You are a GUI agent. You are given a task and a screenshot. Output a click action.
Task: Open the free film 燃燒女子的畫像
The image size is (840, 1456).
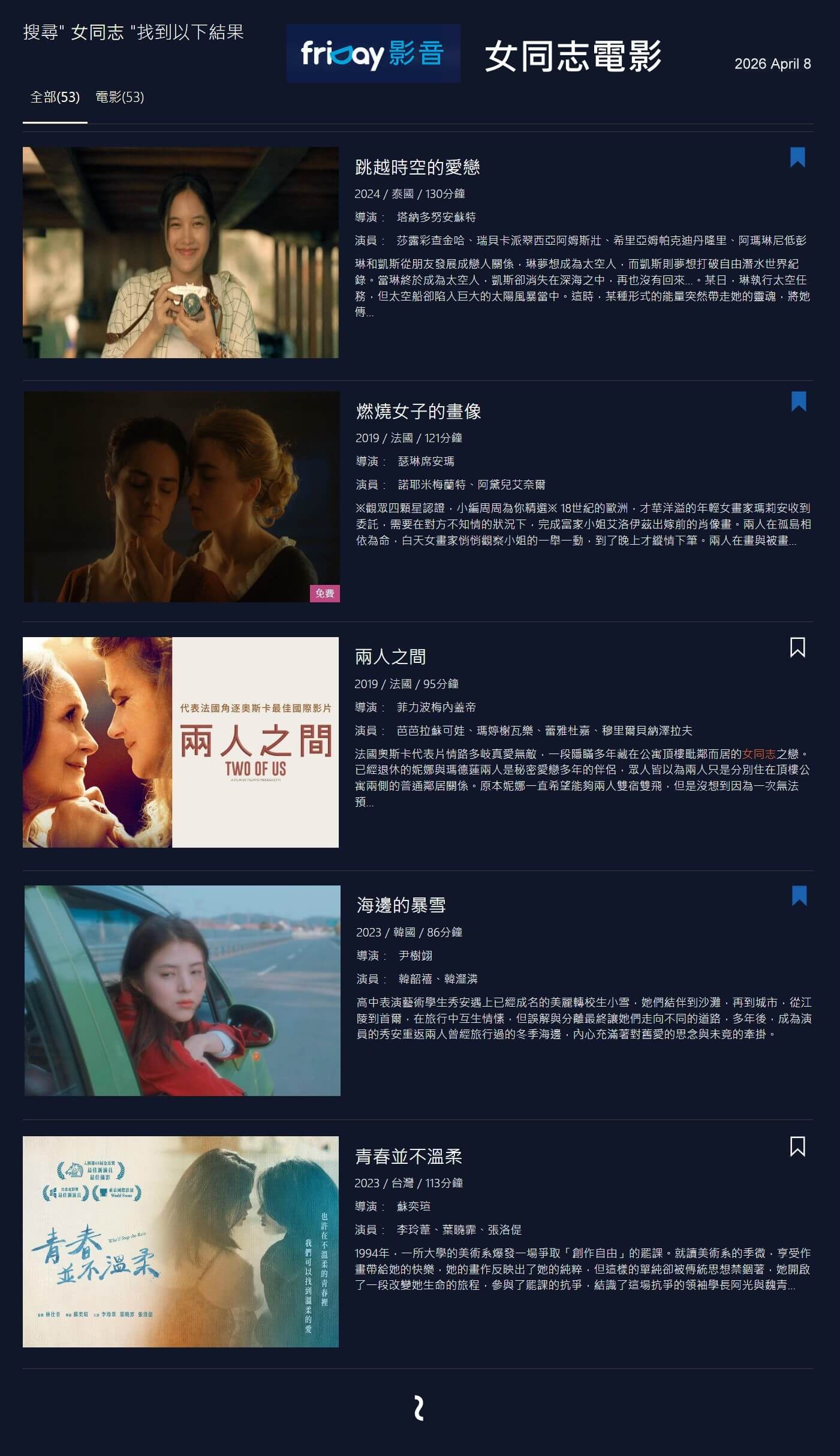pyautogui.click(x=182, y=497)
